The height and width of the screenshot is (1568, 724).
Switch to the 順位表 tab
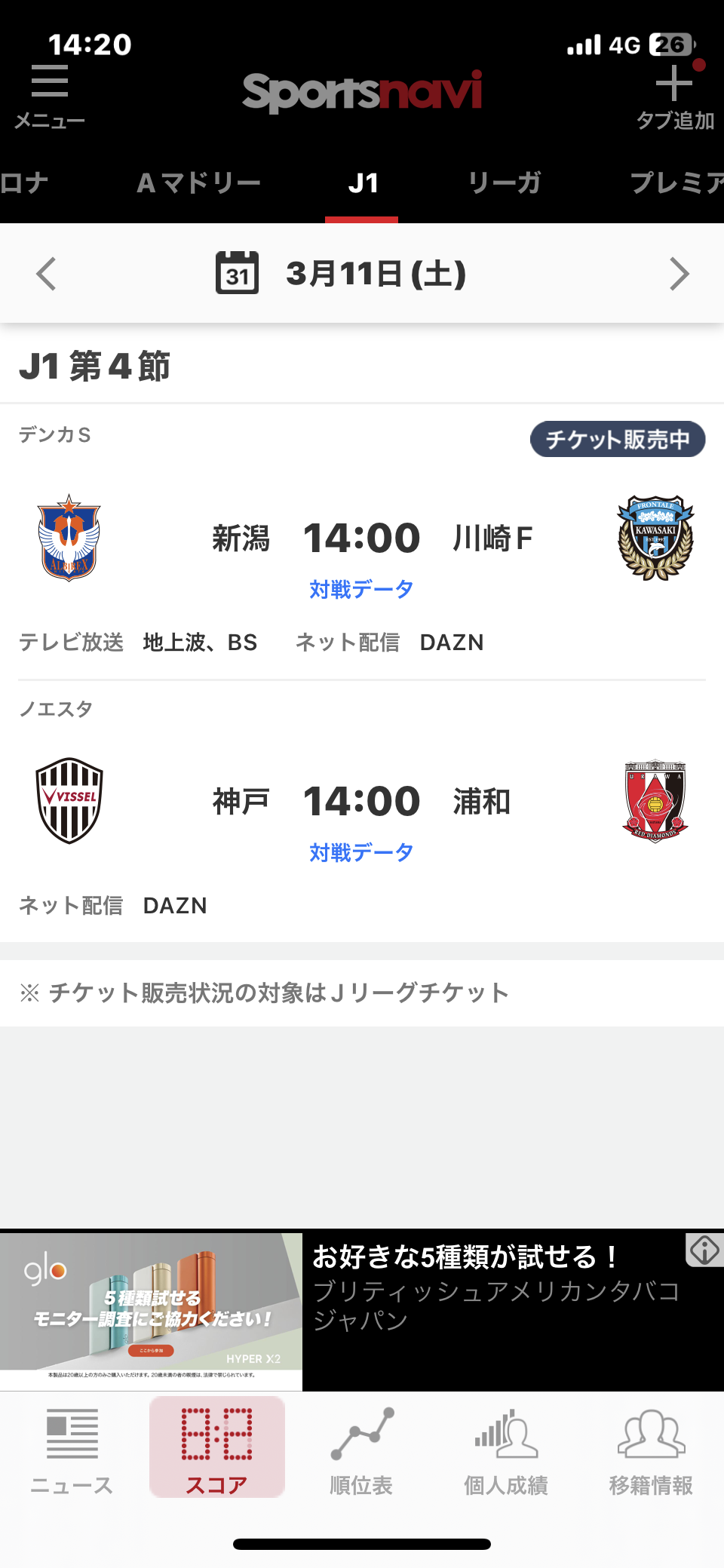click(361, 1451)
